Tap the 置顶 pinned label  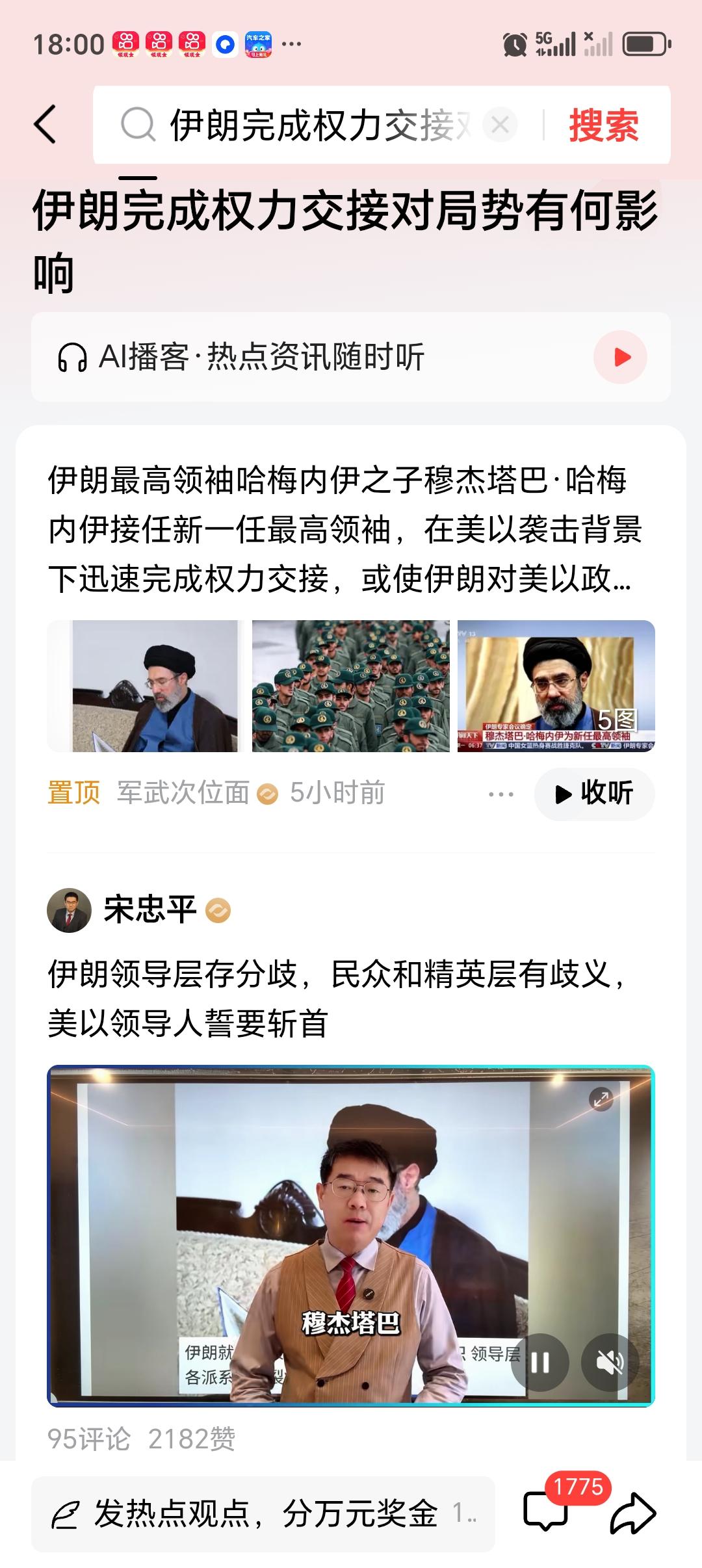(73, 793)
